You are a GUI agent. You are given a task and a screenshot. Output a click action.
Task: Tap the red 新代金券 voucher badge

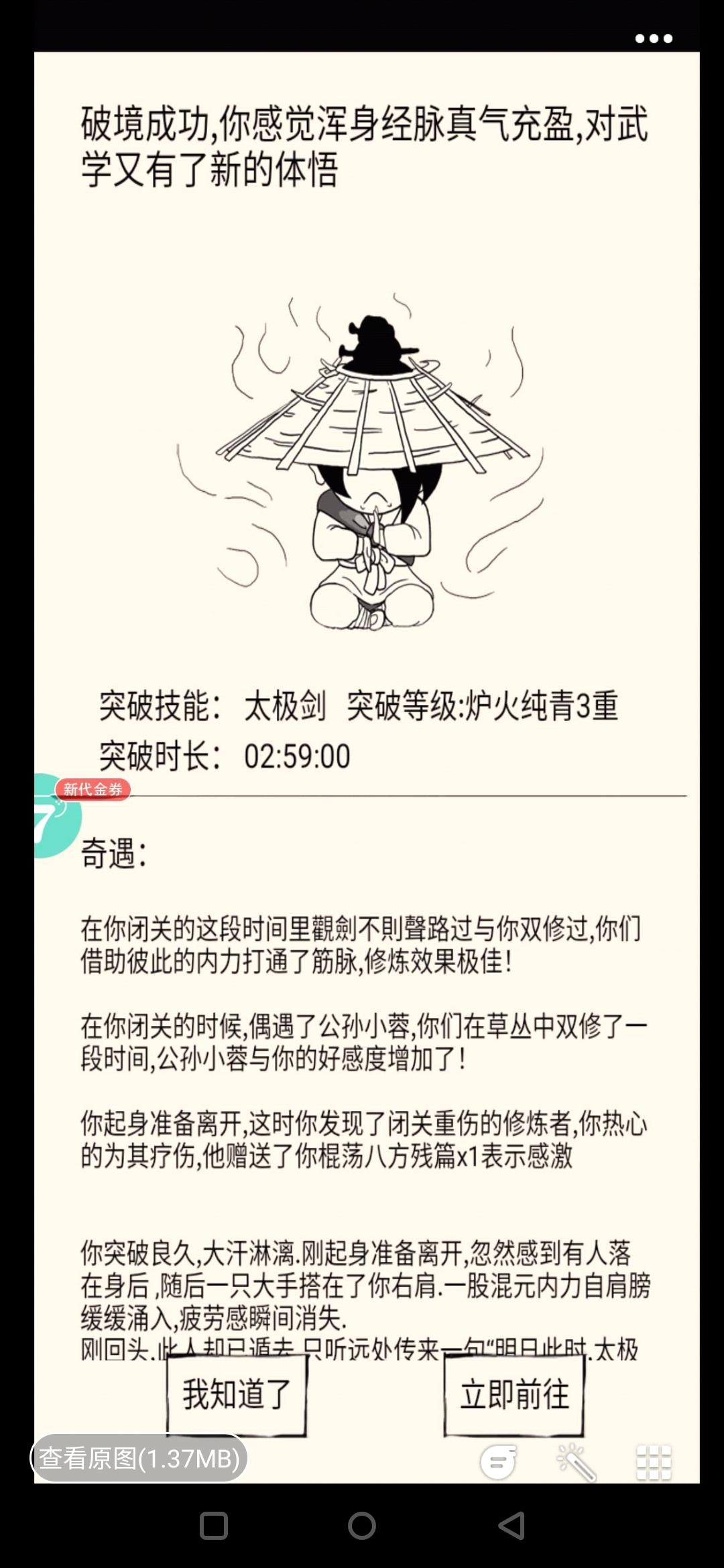tap(94, 789)
